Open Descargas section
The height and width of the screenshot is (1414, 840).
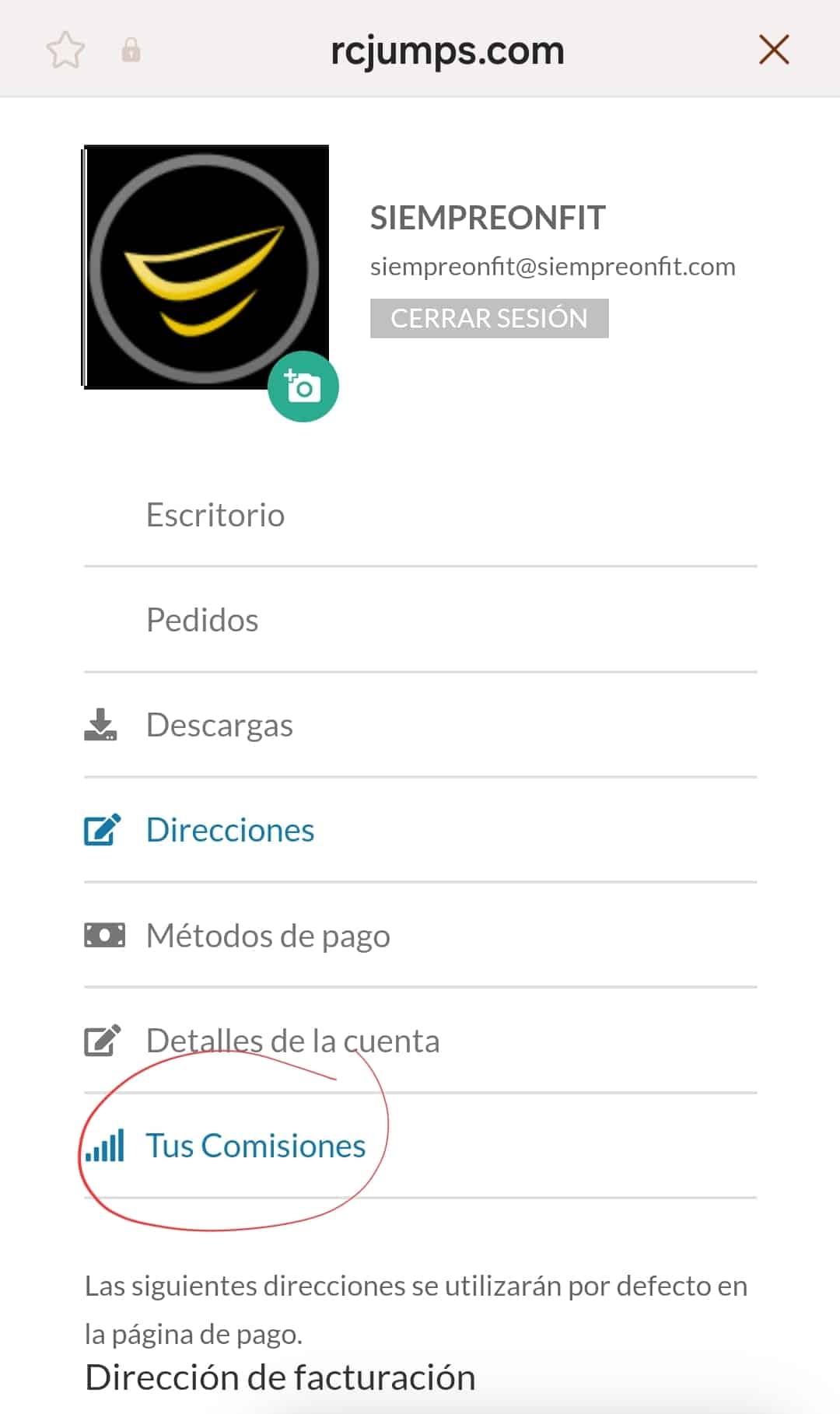219,726
